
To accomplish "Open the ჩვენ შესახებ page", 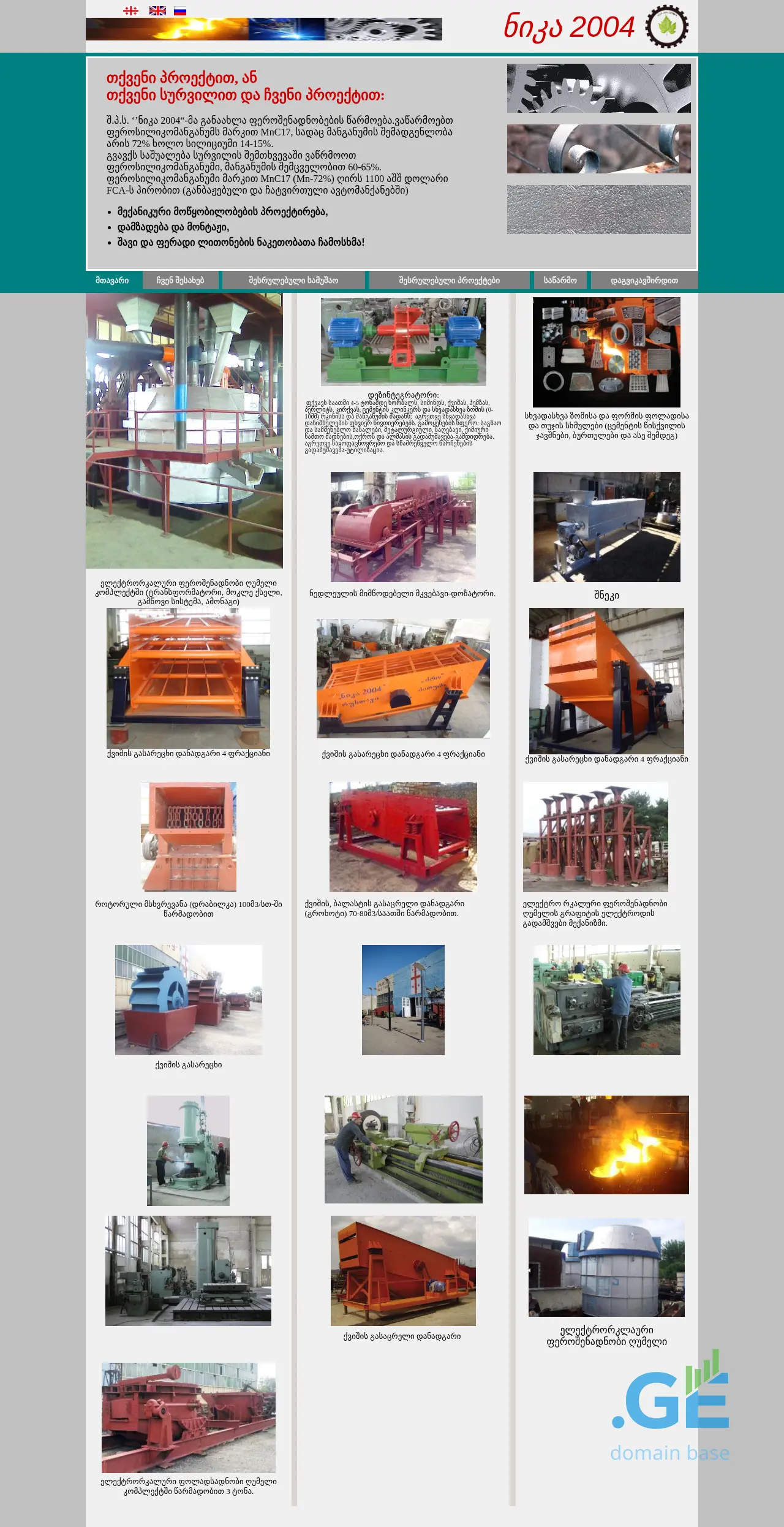I will pos(180,280).
